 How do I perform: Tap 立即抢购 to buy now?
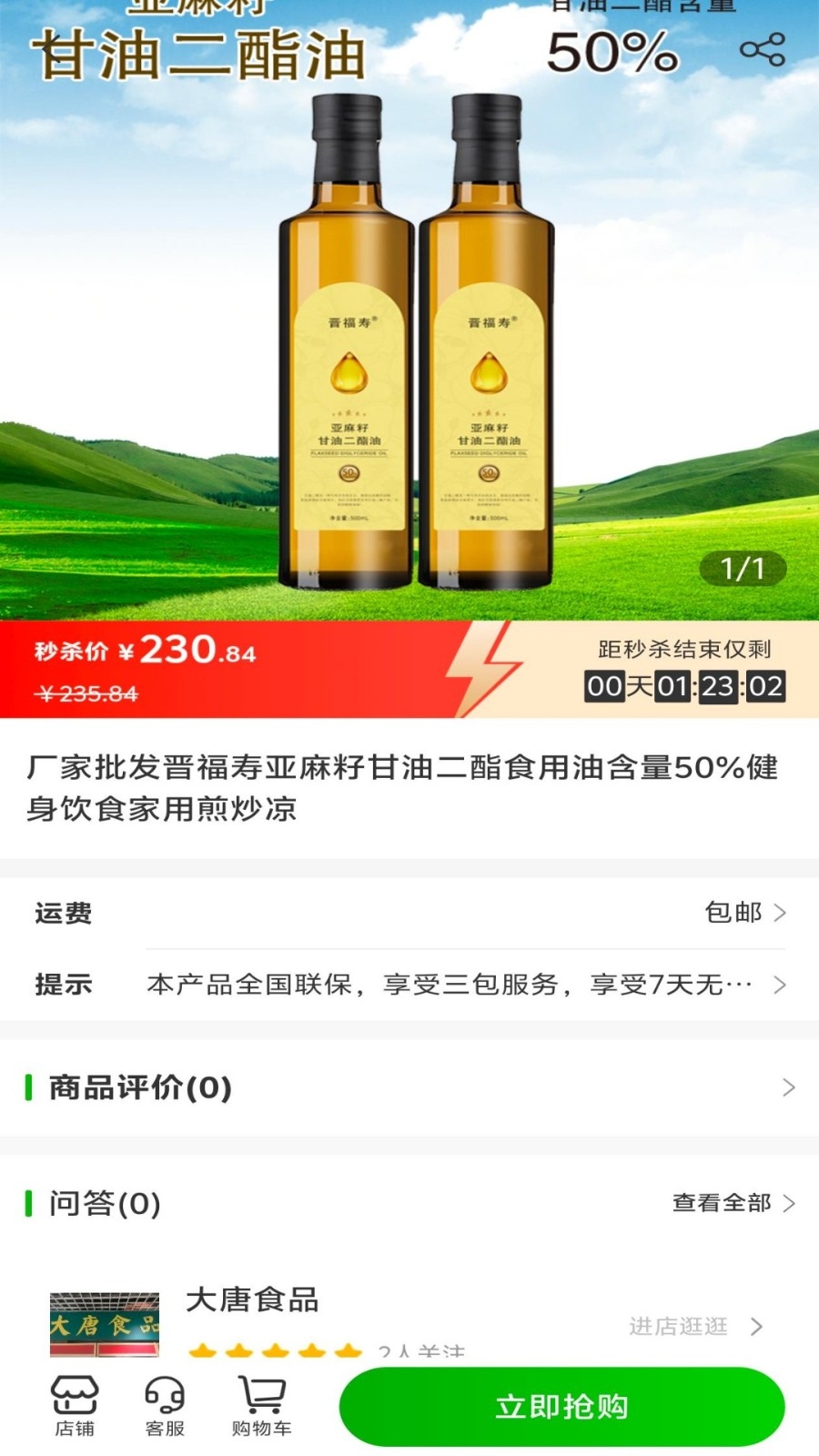click(x=561, y=1407)
